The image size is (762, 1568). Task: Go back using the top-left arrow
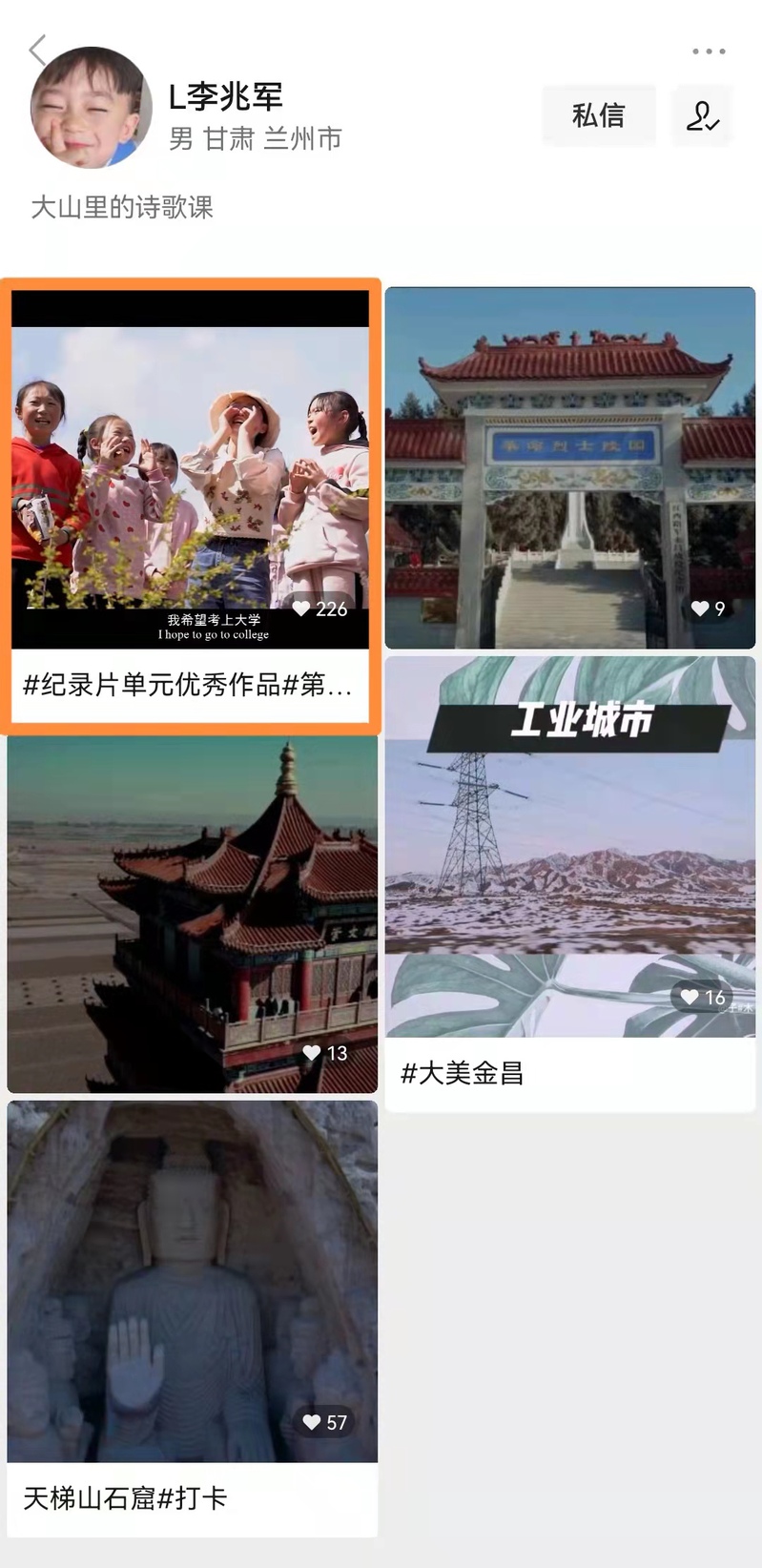38,51
